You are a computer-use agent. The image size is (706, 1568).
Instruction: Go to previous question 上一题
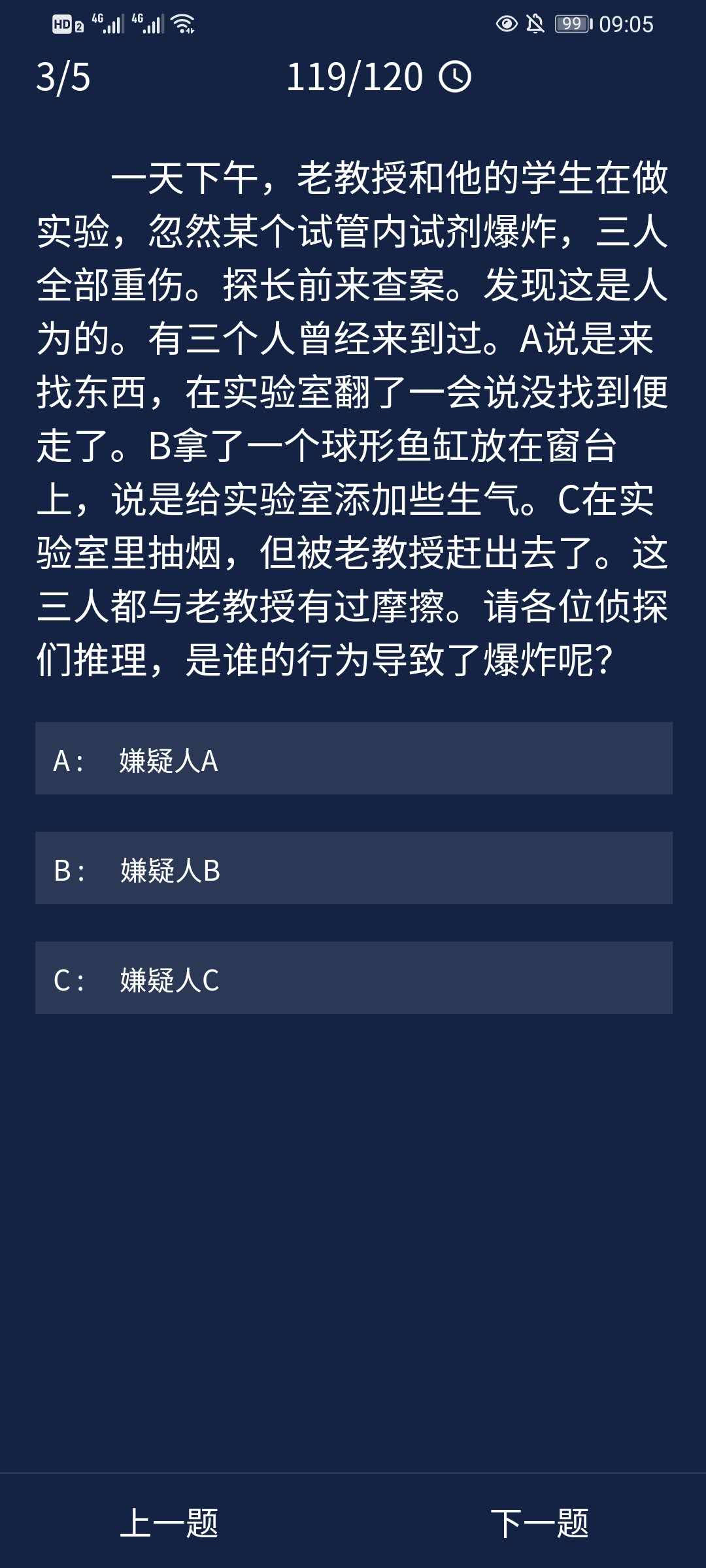click(169, 1523)
